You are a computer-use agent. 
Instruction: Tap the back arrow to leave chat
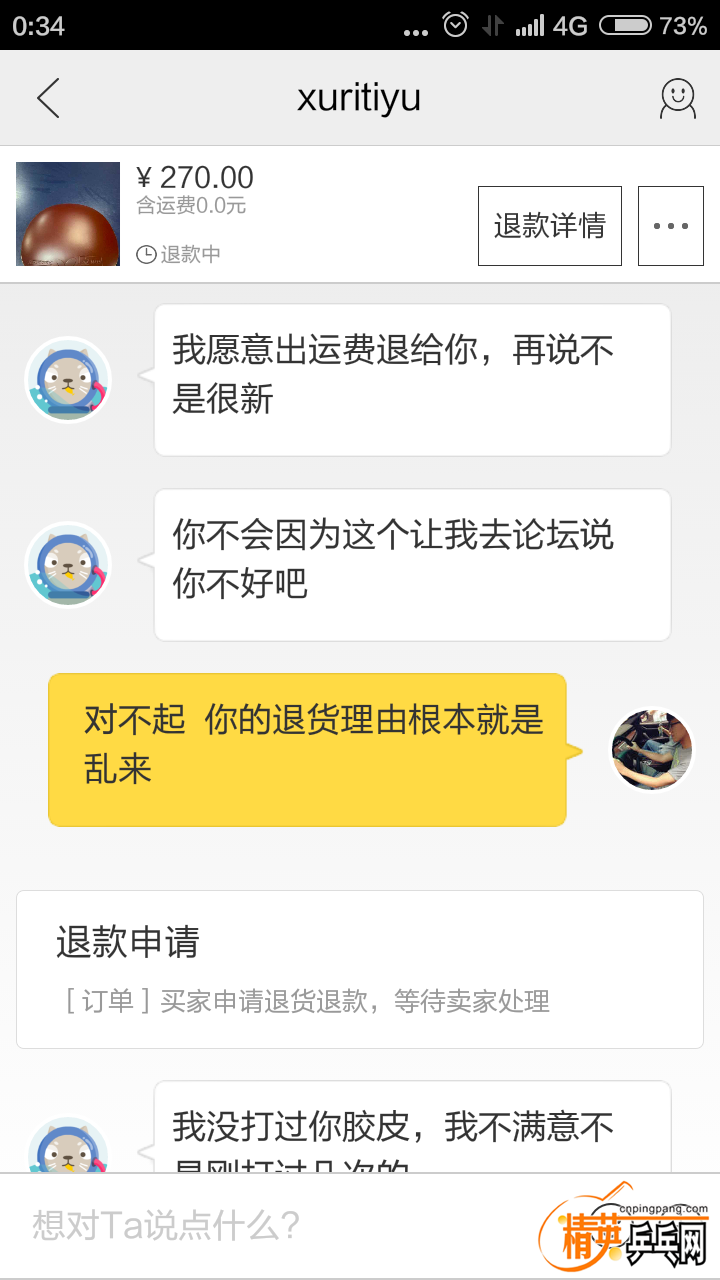[47, 98]
